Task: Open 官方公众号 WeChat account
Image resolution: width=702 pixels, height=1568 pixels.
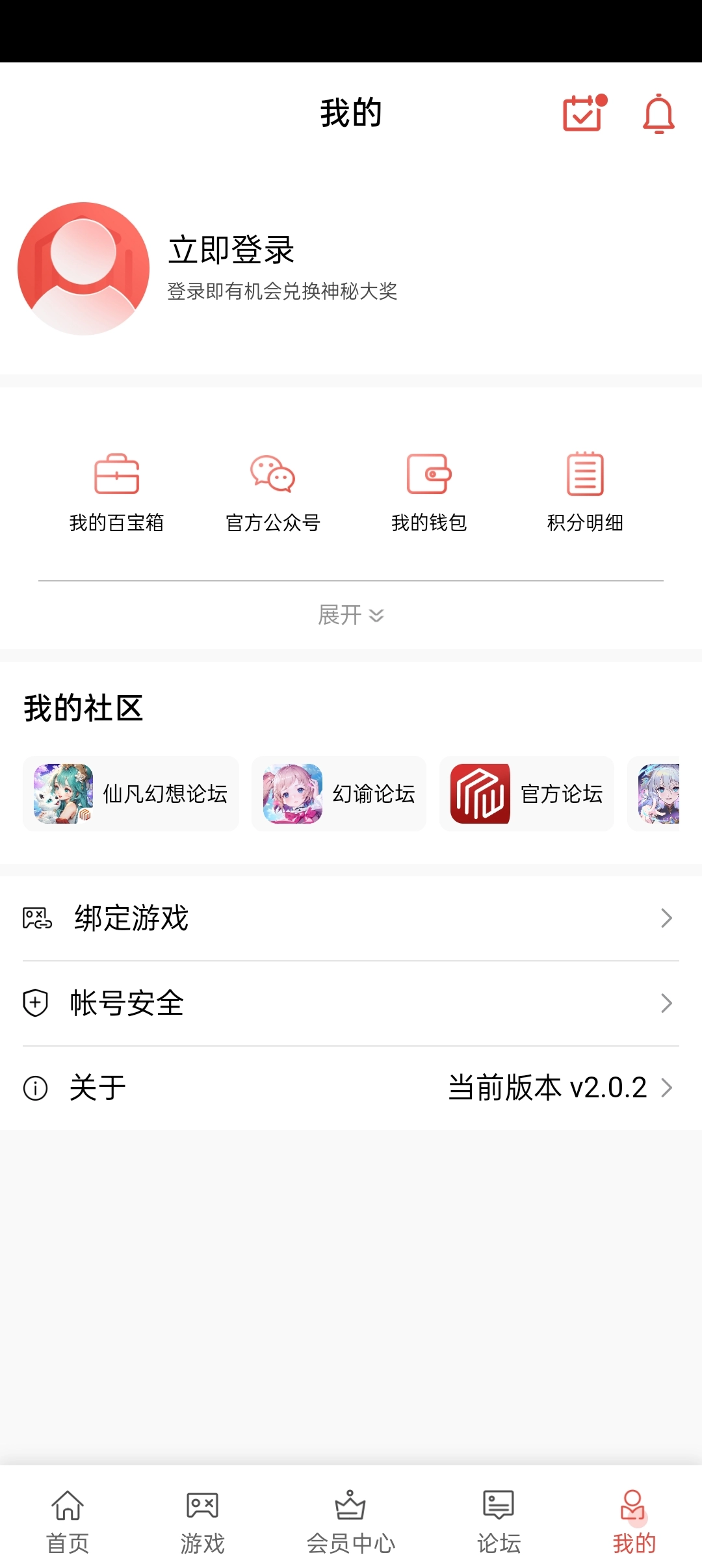Action: coord(273,489)
